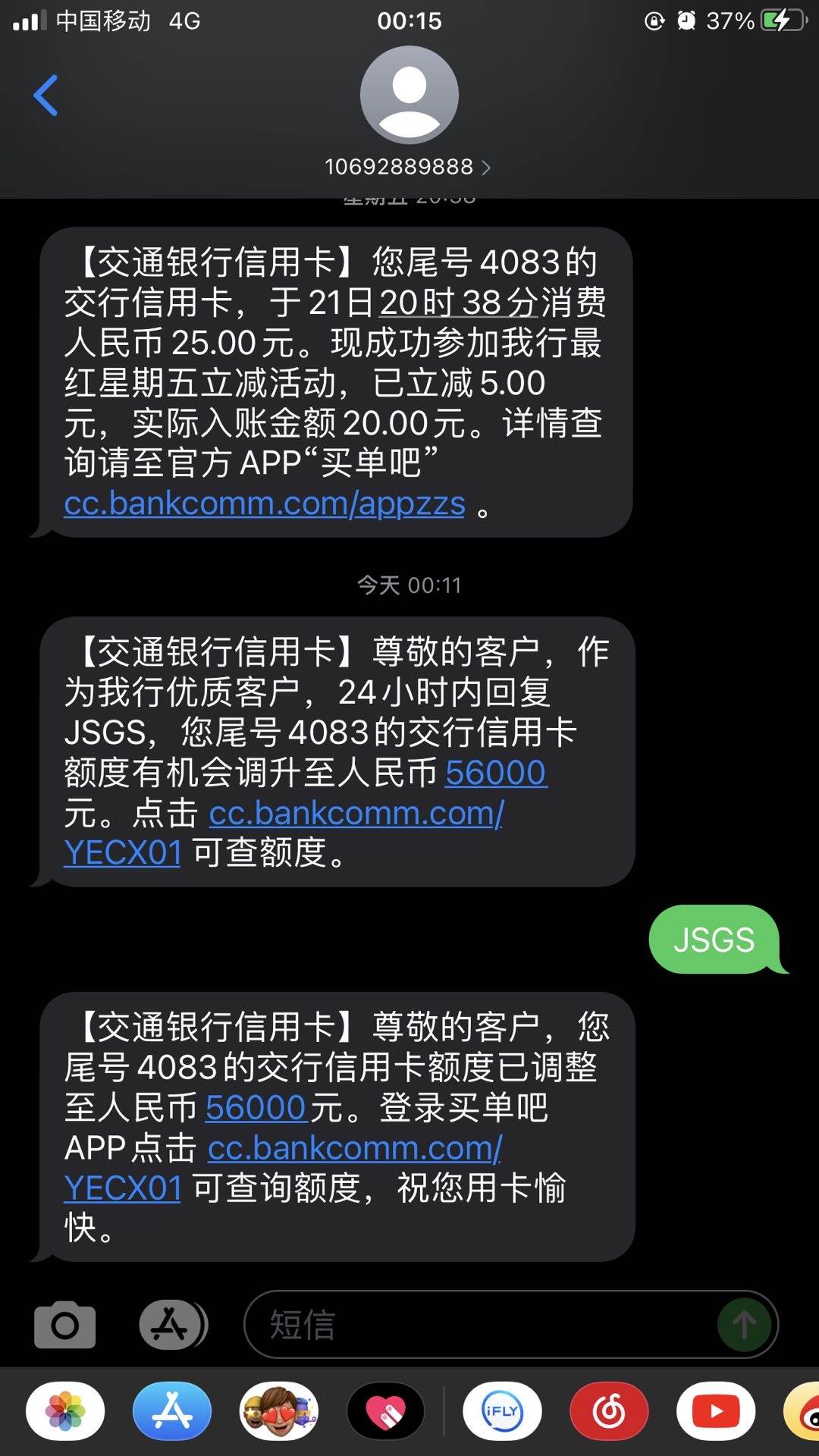This screenshot has height=1456, width=819.
Task: Tap the underlined 56000 amount link
Action: (497, 773)
